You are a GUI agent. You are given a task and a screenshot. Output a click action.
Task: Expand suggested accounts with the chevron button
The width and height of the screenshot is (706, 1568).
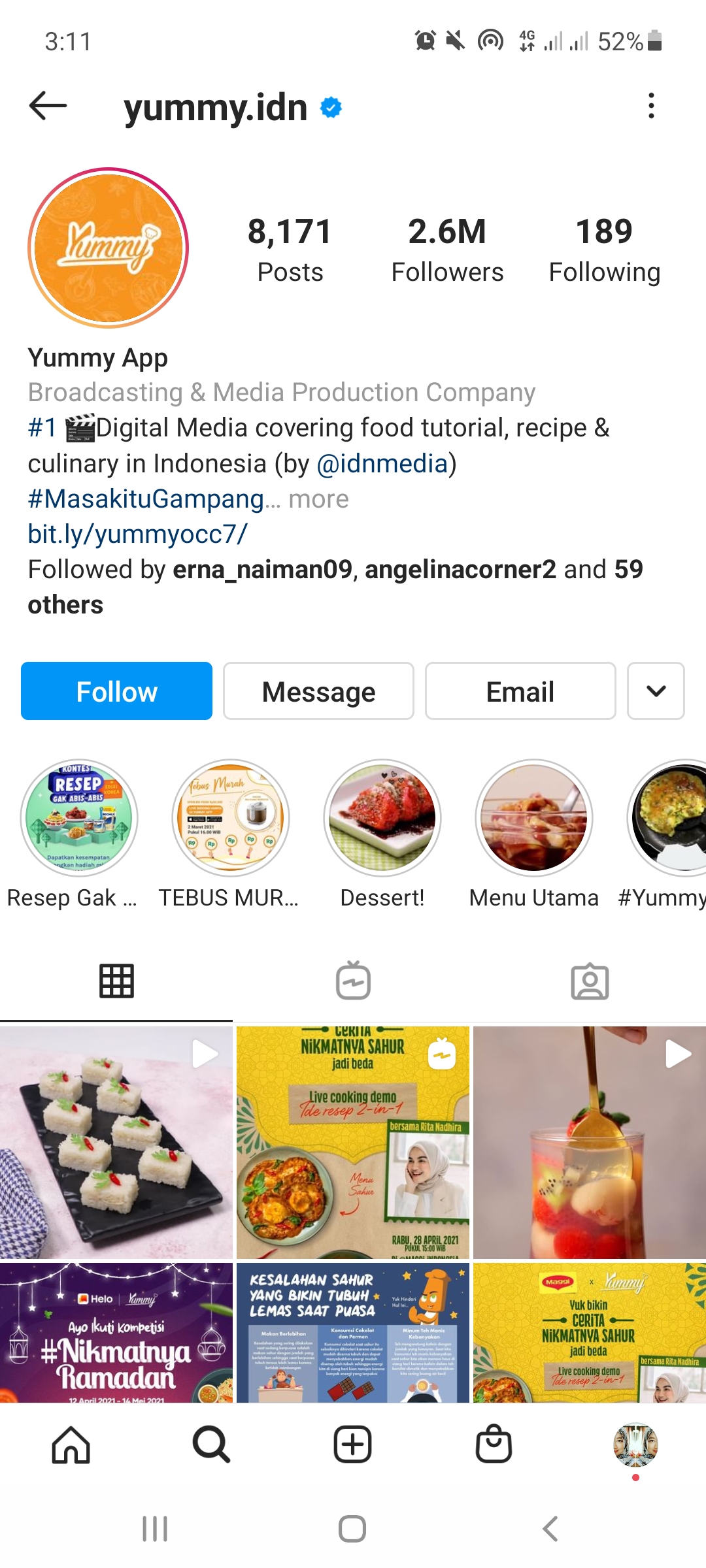[656, 691]
